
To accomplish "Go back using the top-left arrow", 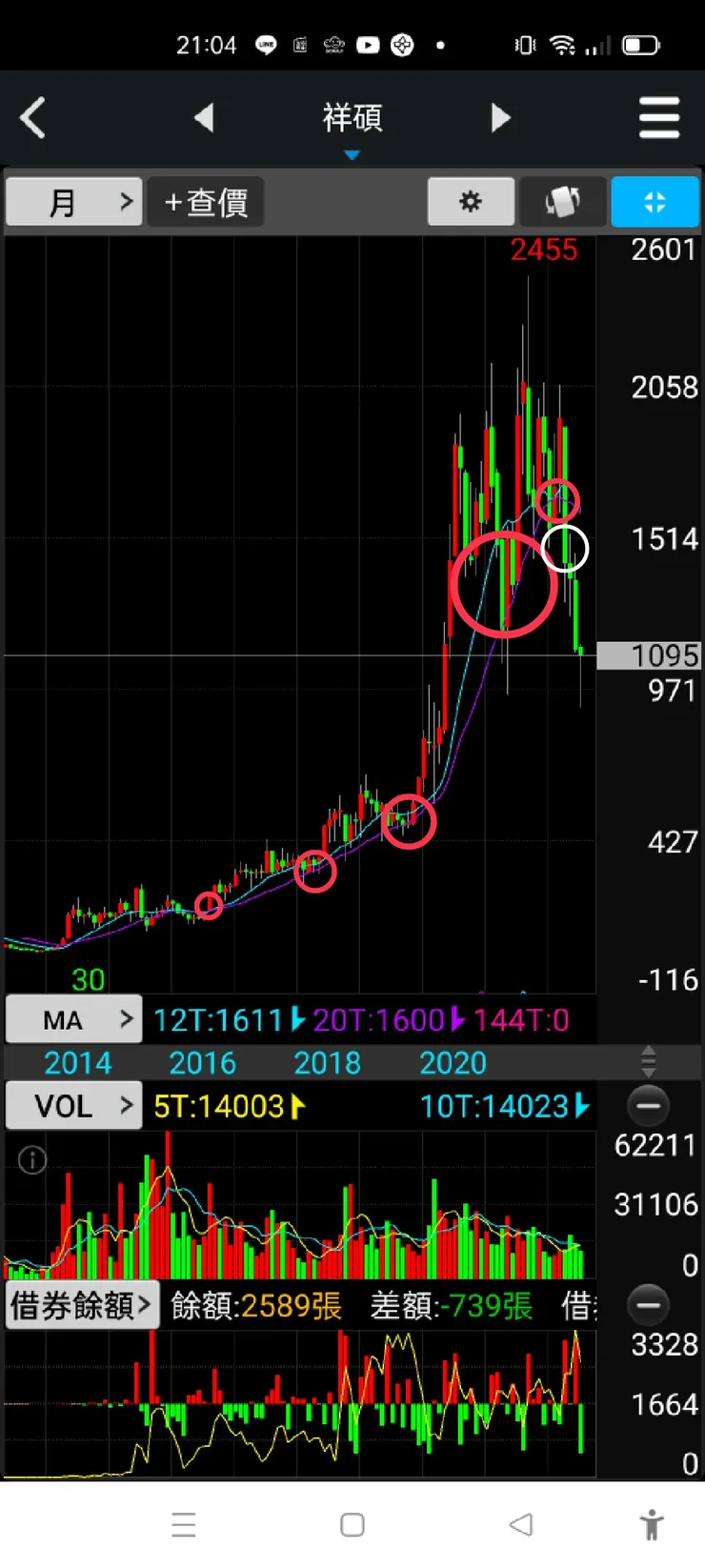I will point(33,119).
